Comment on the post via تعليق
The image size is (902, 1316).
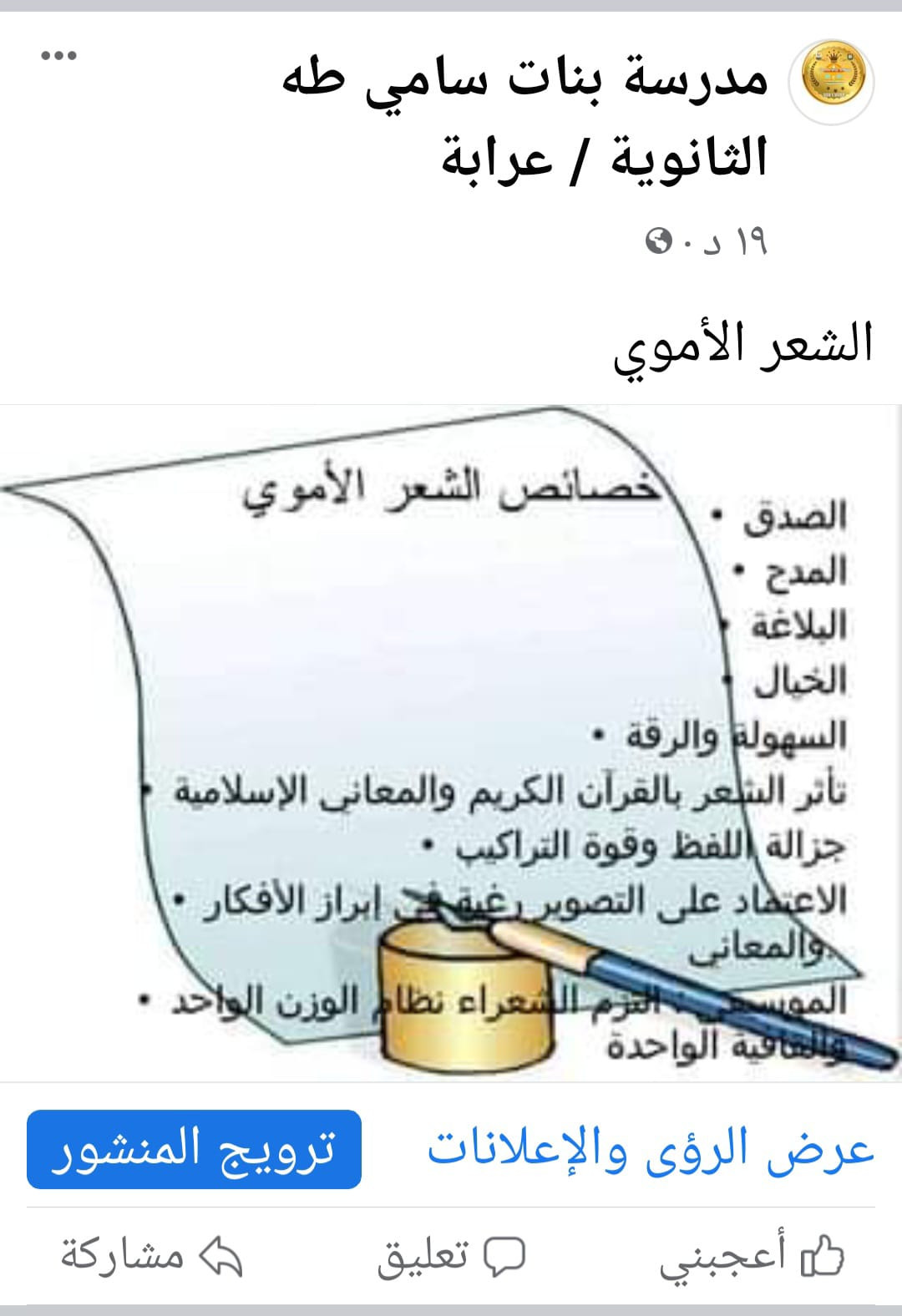click(x=451, y=1256)
